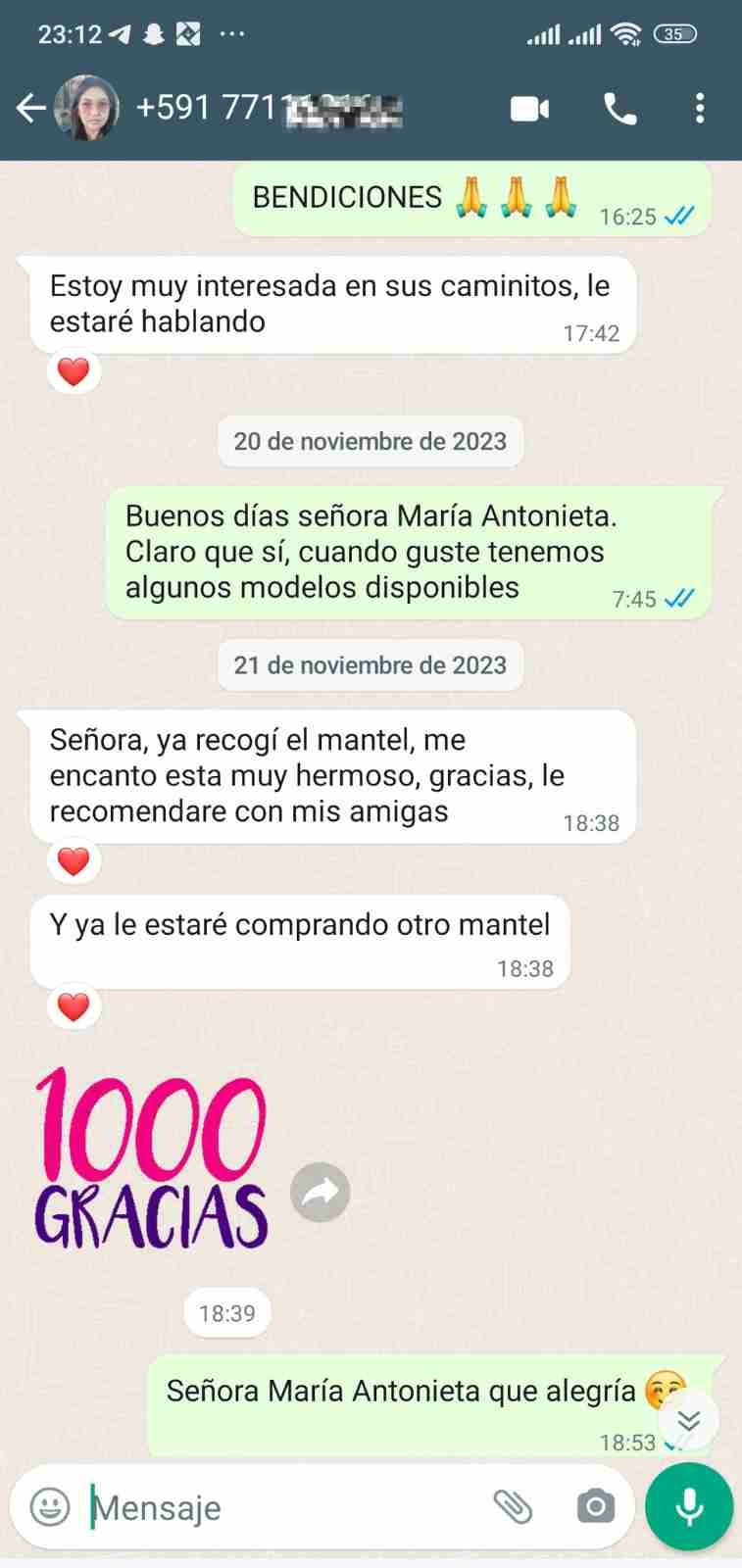Image resolution: width=742 pixels, height=1568 pixels.
Task: View heart reaction on 'recogí el mantel' message
Action: (x=74, y=861)
